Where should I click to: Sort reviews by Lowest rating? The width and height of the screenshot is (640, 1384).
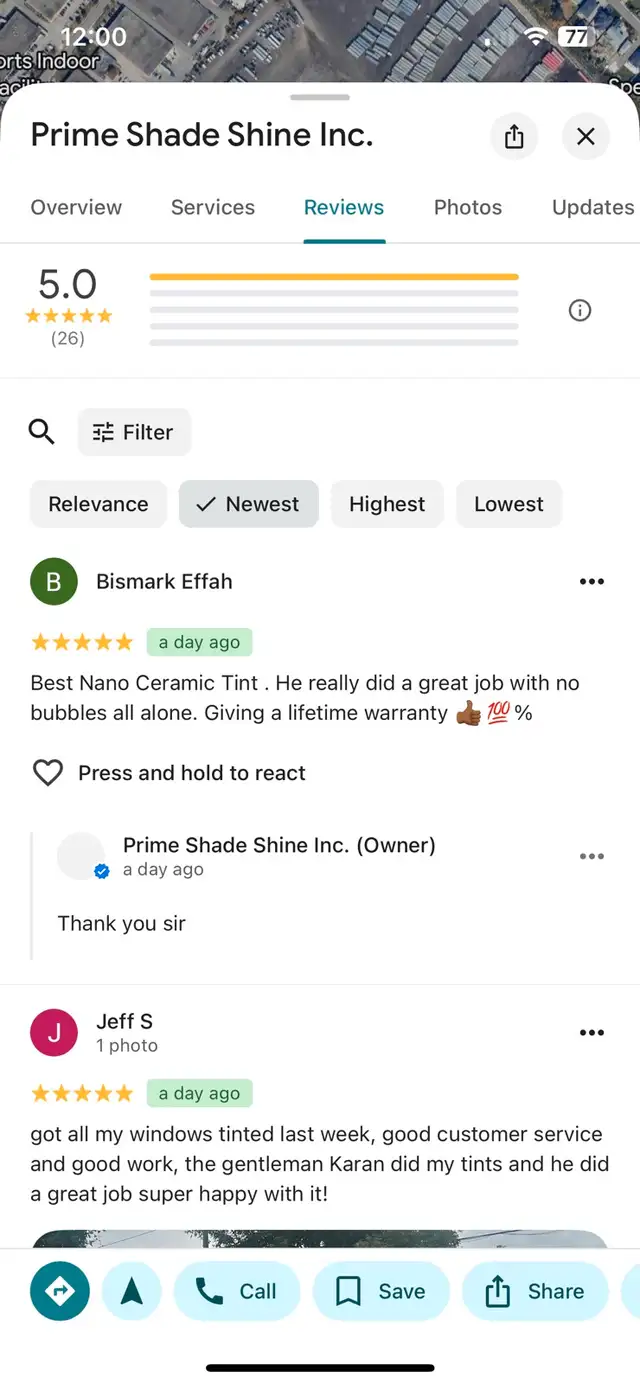point(509,504)
